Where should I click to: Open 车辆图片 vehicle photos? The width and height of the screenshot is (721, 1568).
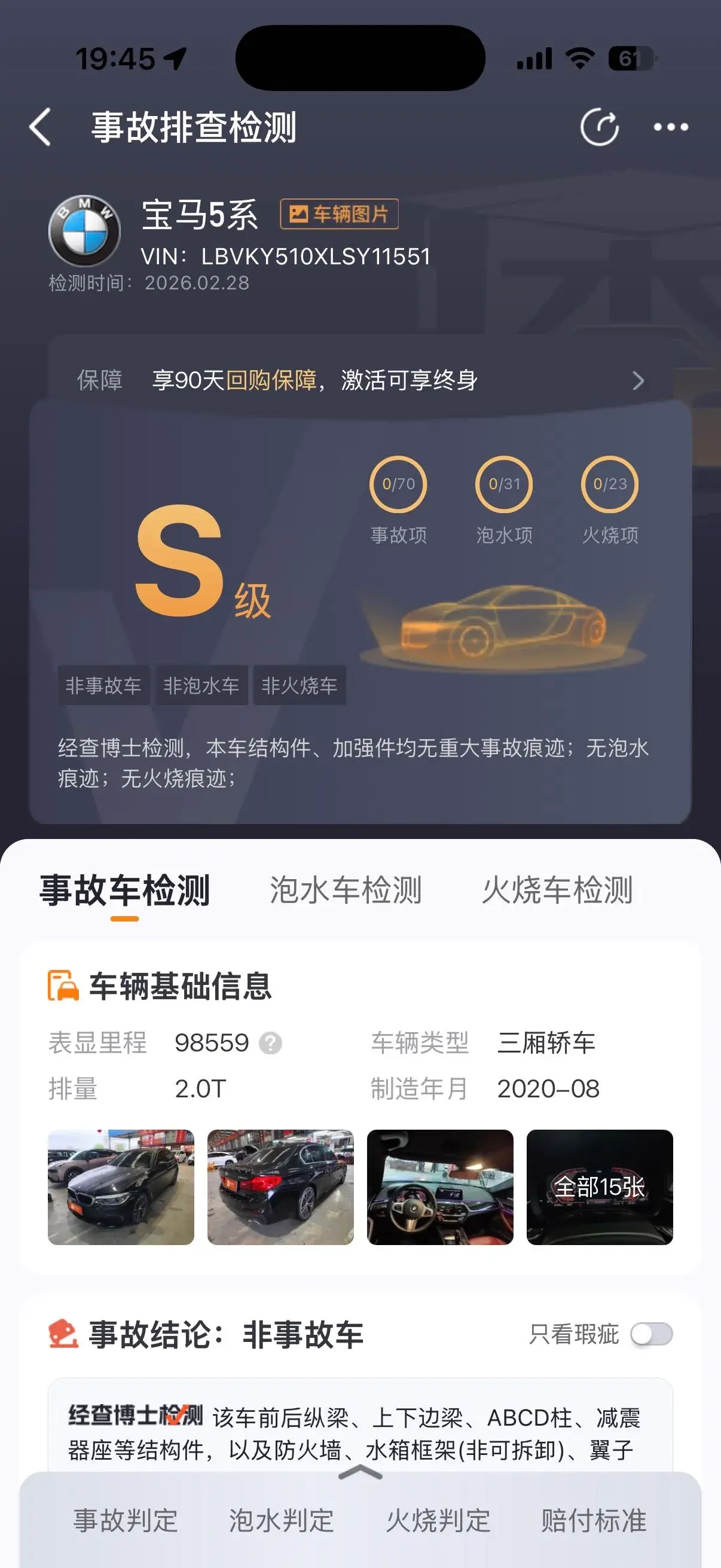pos(339,213)
